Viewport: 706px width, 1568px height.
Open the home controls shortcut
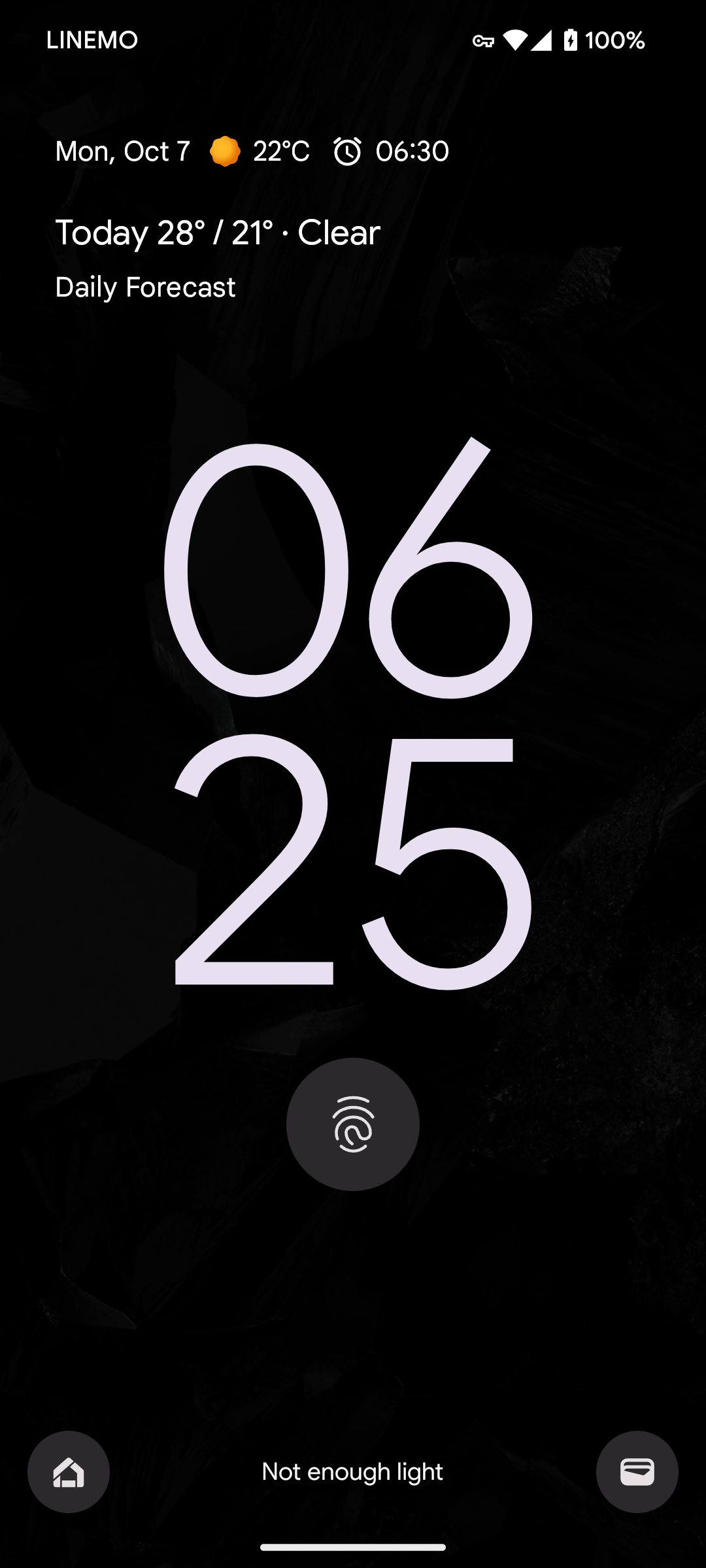click(x=69, y=1471)
